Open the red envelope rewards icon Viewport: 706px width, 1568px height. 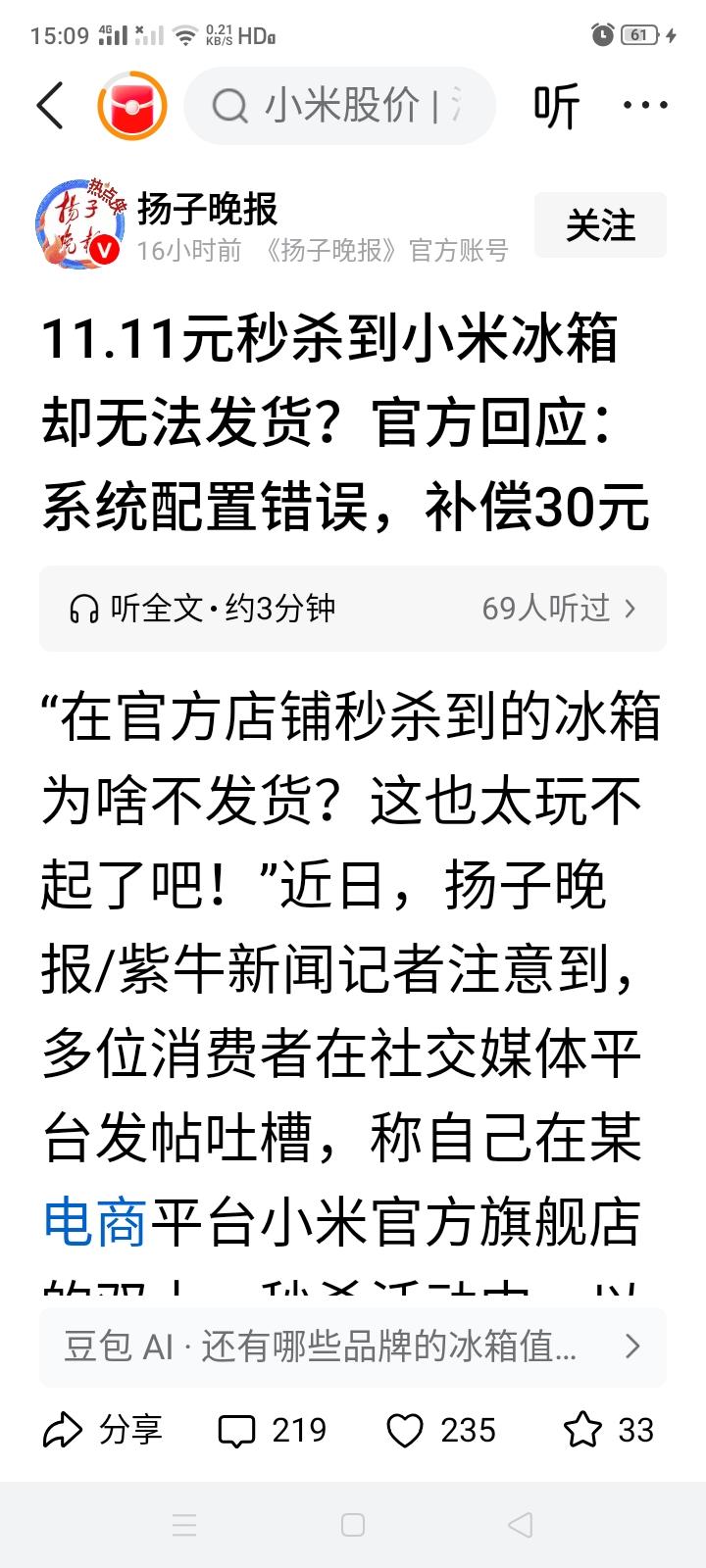click(x=130, y=106)
